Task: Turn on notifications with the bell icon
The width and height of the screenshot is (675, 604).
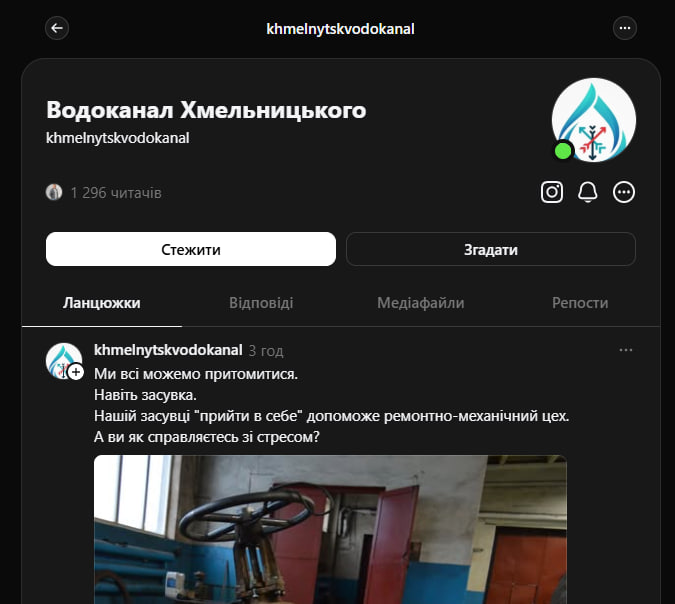Action: pos(588,192)
